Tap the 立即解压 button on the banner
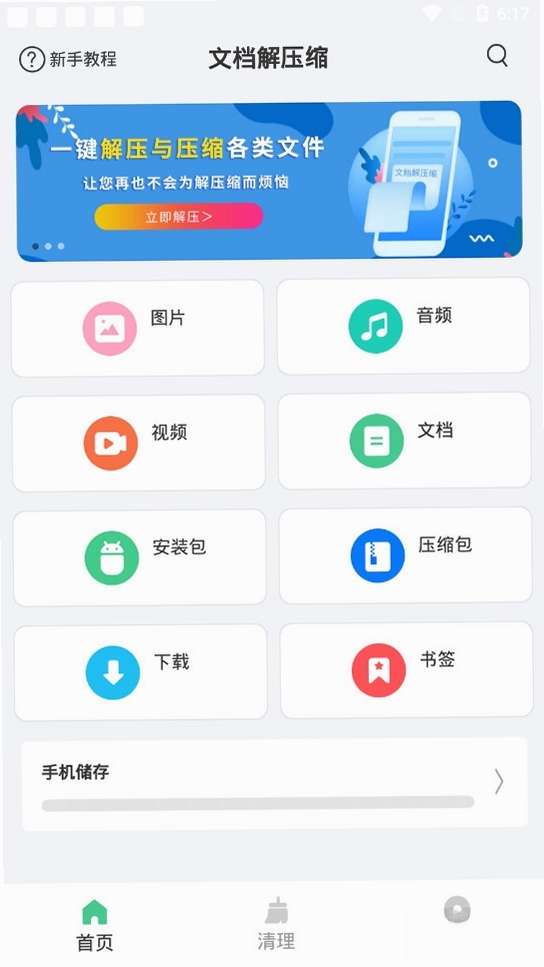This screenshot has width=544, height=967. point(179,216)
